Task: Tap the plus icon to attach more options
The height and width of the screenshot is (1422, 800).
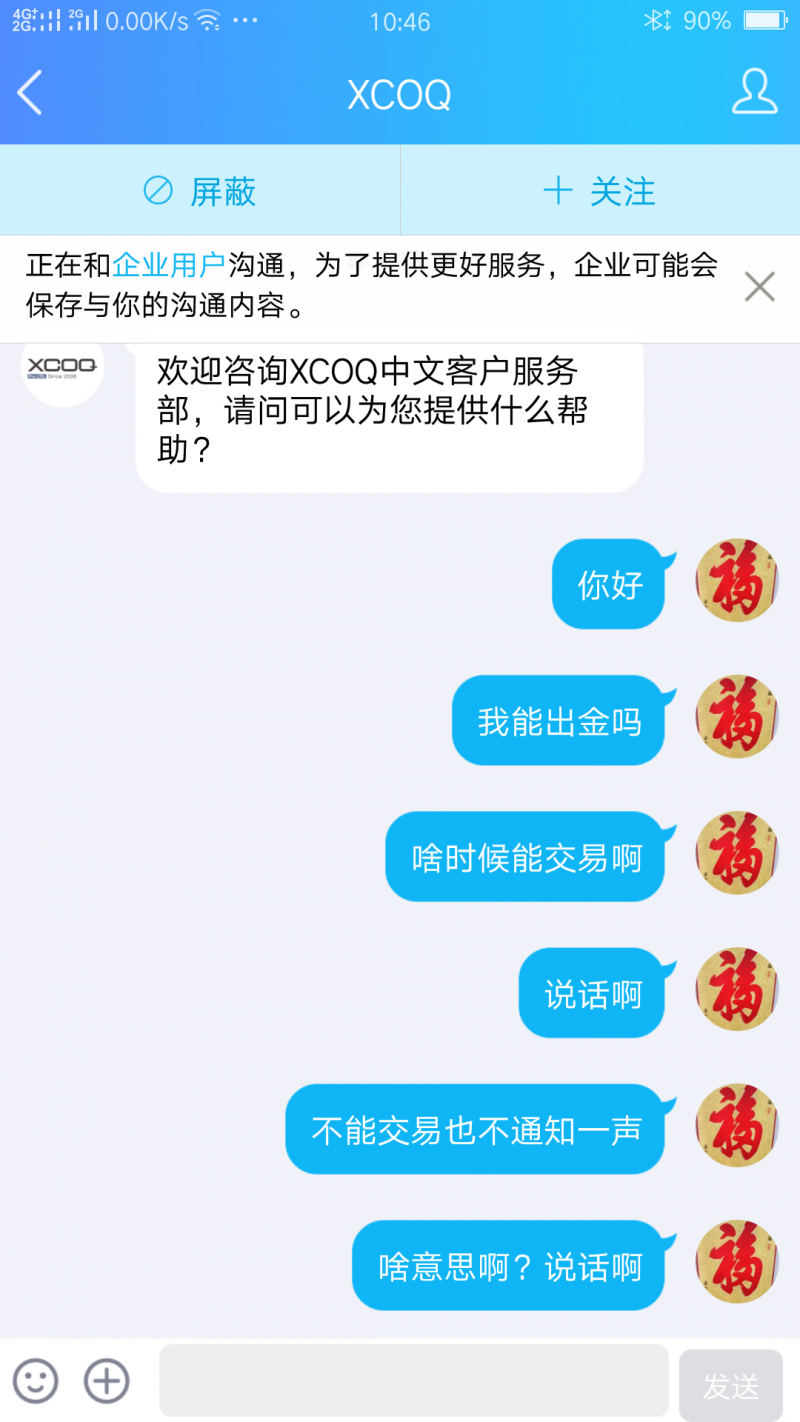Action: pos(103,1381)
